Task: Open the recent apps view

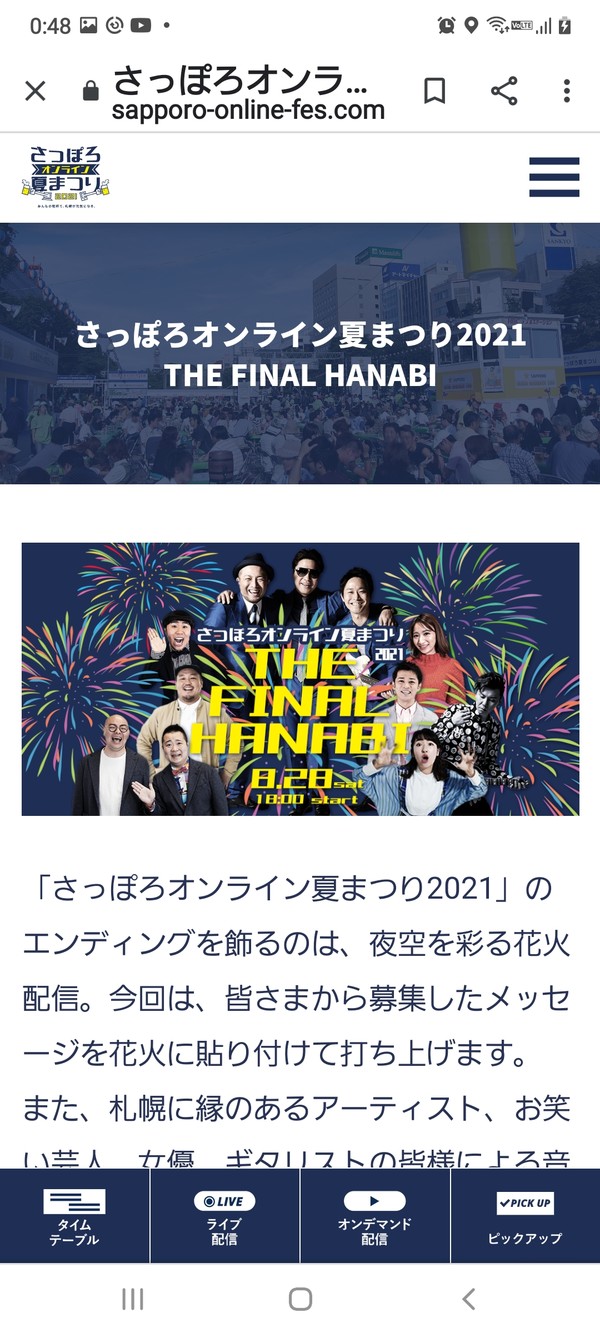Action: pos(132,1298)
